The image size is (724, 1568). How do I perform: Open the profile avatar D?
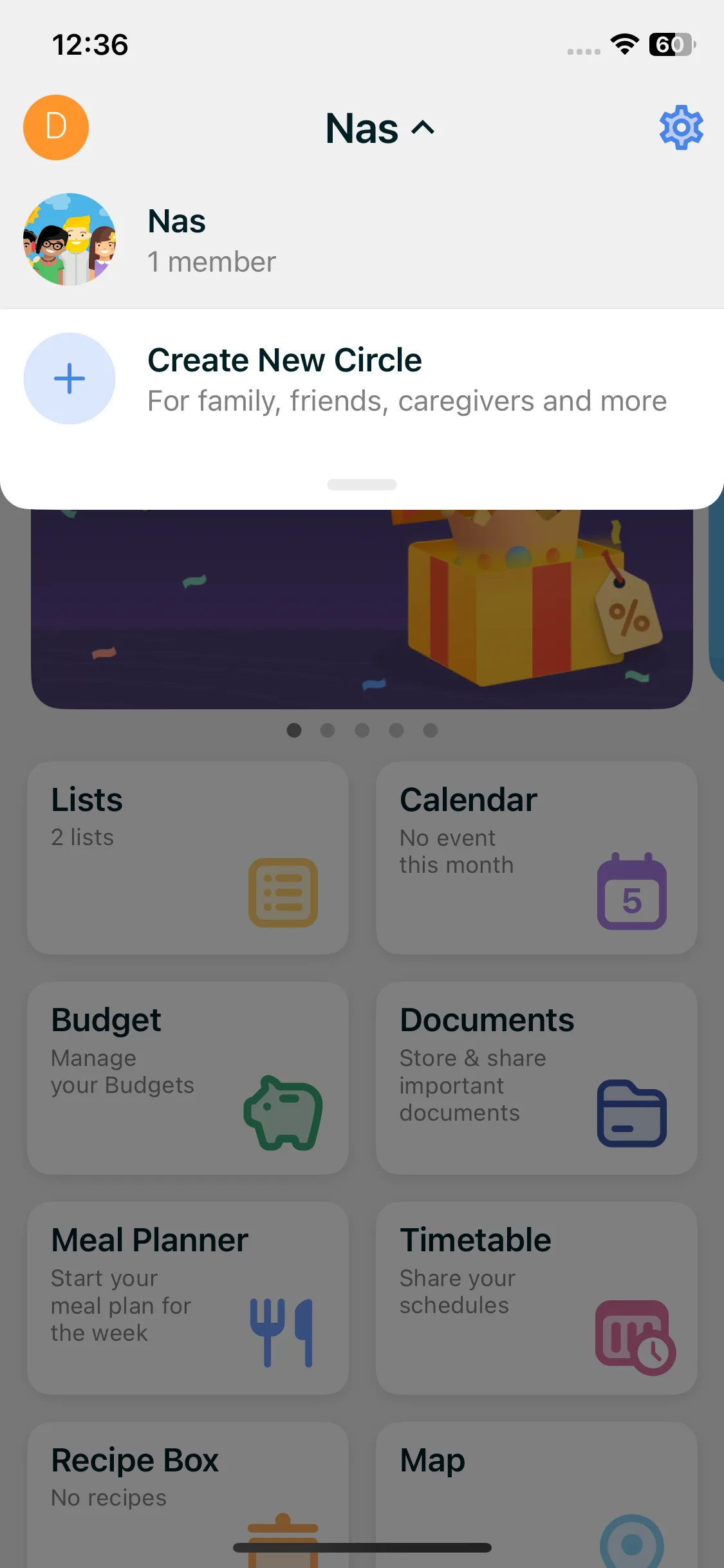click(56, 127)
